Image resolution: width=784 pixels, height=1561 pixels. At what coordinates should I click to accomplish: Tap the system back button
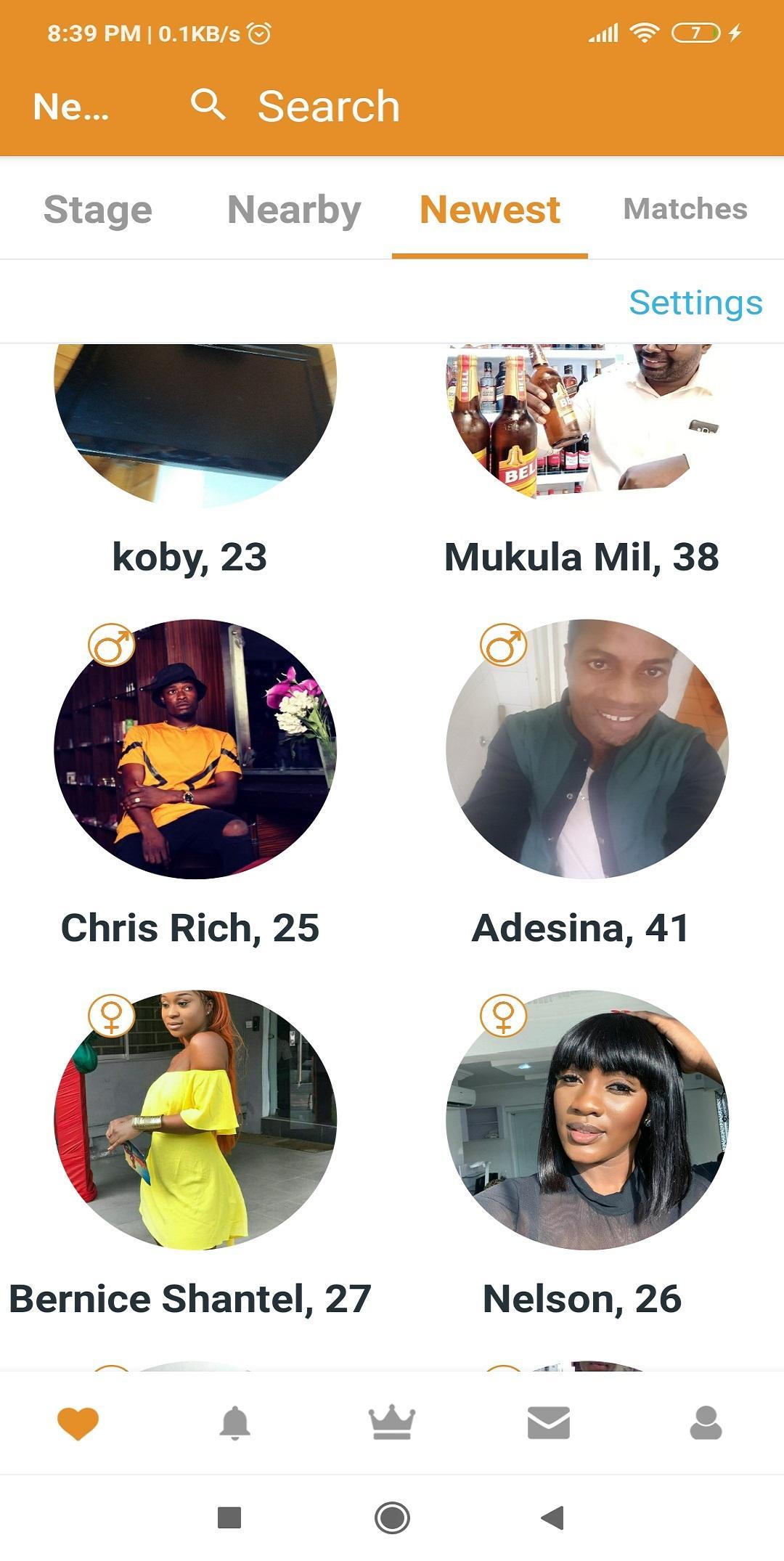tap(553, 1517)
